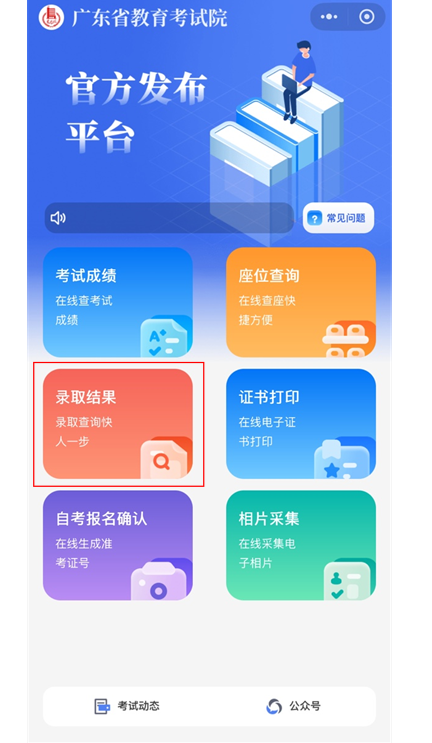Image resolution: width=432 pixels, height=743 pixels.
Task: Open the mini program overflow menu
Action: pos(329,17)
